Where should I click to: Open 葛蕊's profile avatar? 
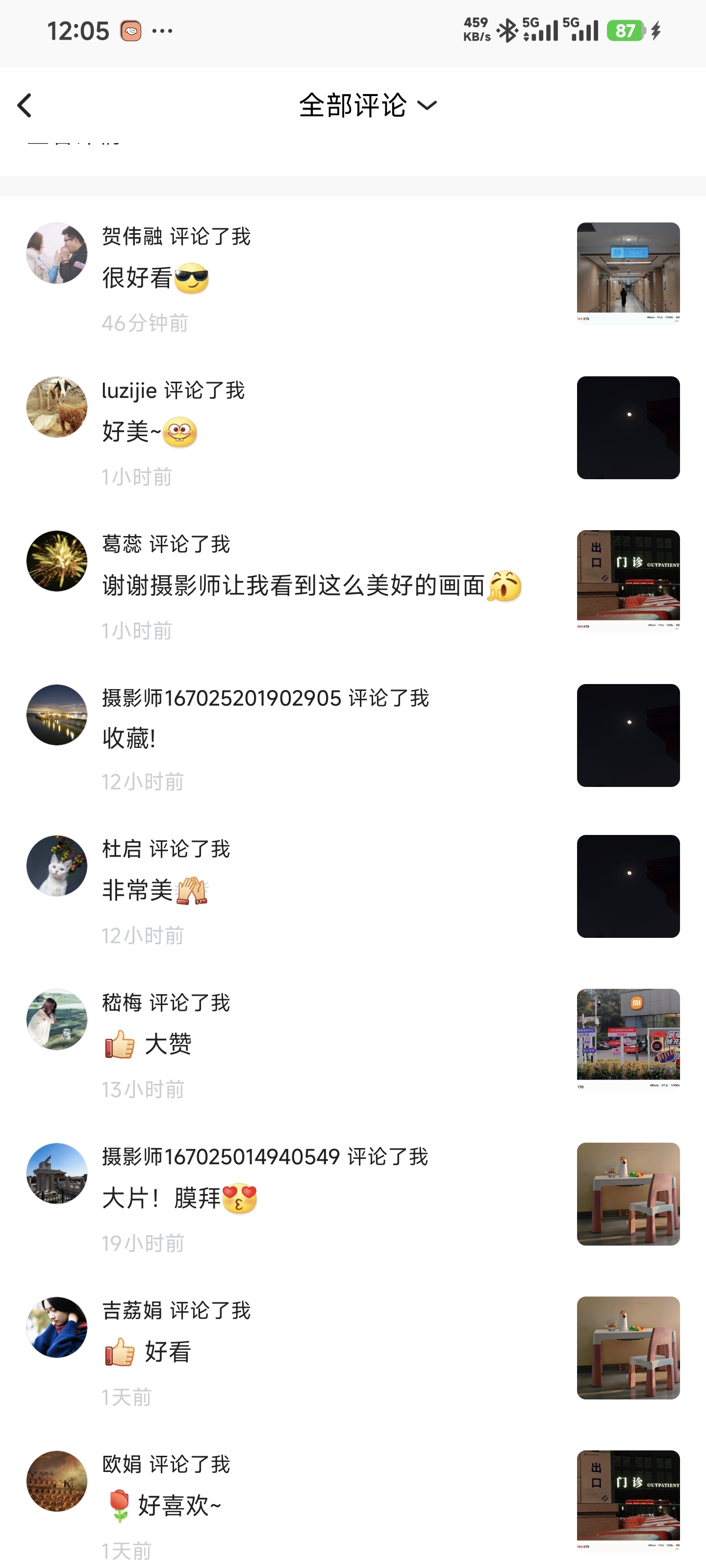(x=57, y=561)
